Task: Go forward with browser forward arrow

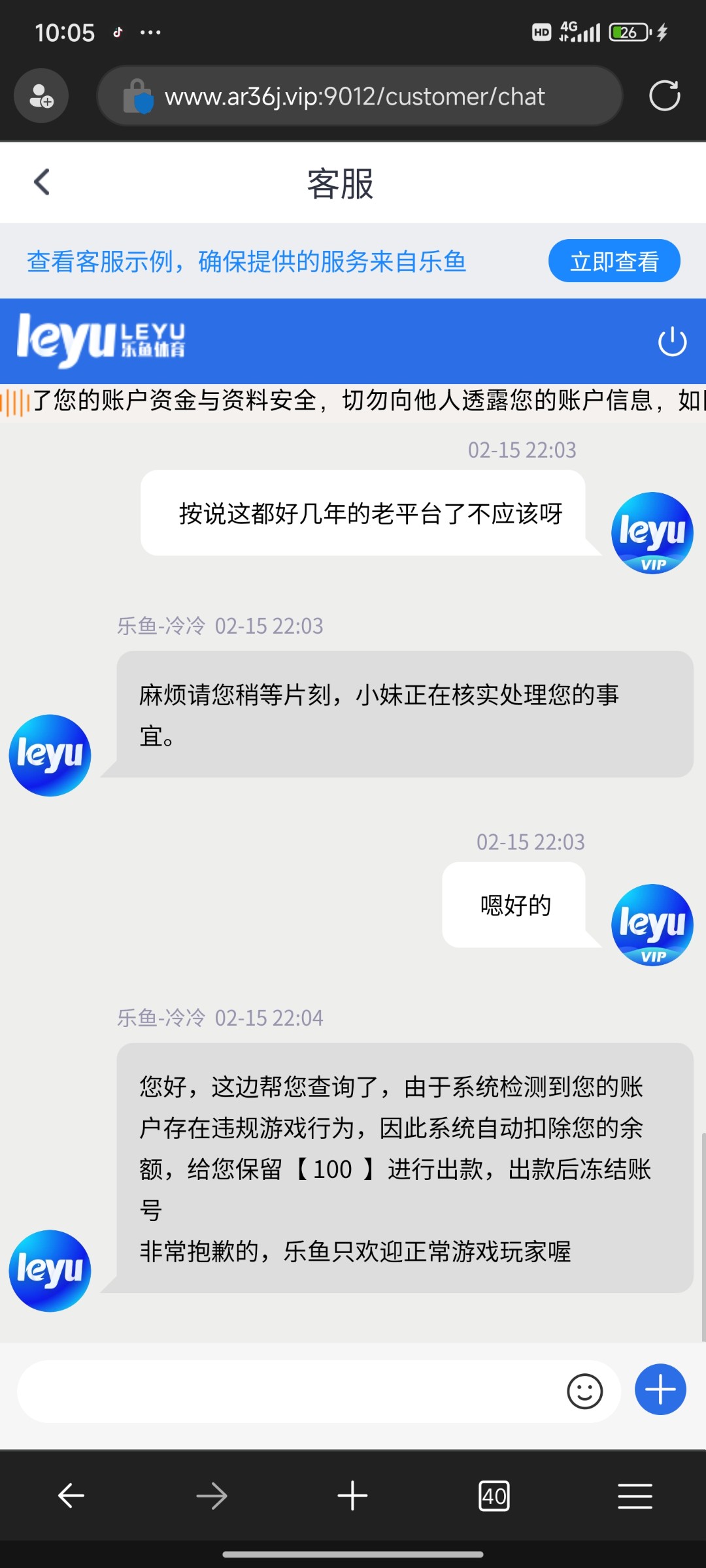Action: click(212, 1495)
